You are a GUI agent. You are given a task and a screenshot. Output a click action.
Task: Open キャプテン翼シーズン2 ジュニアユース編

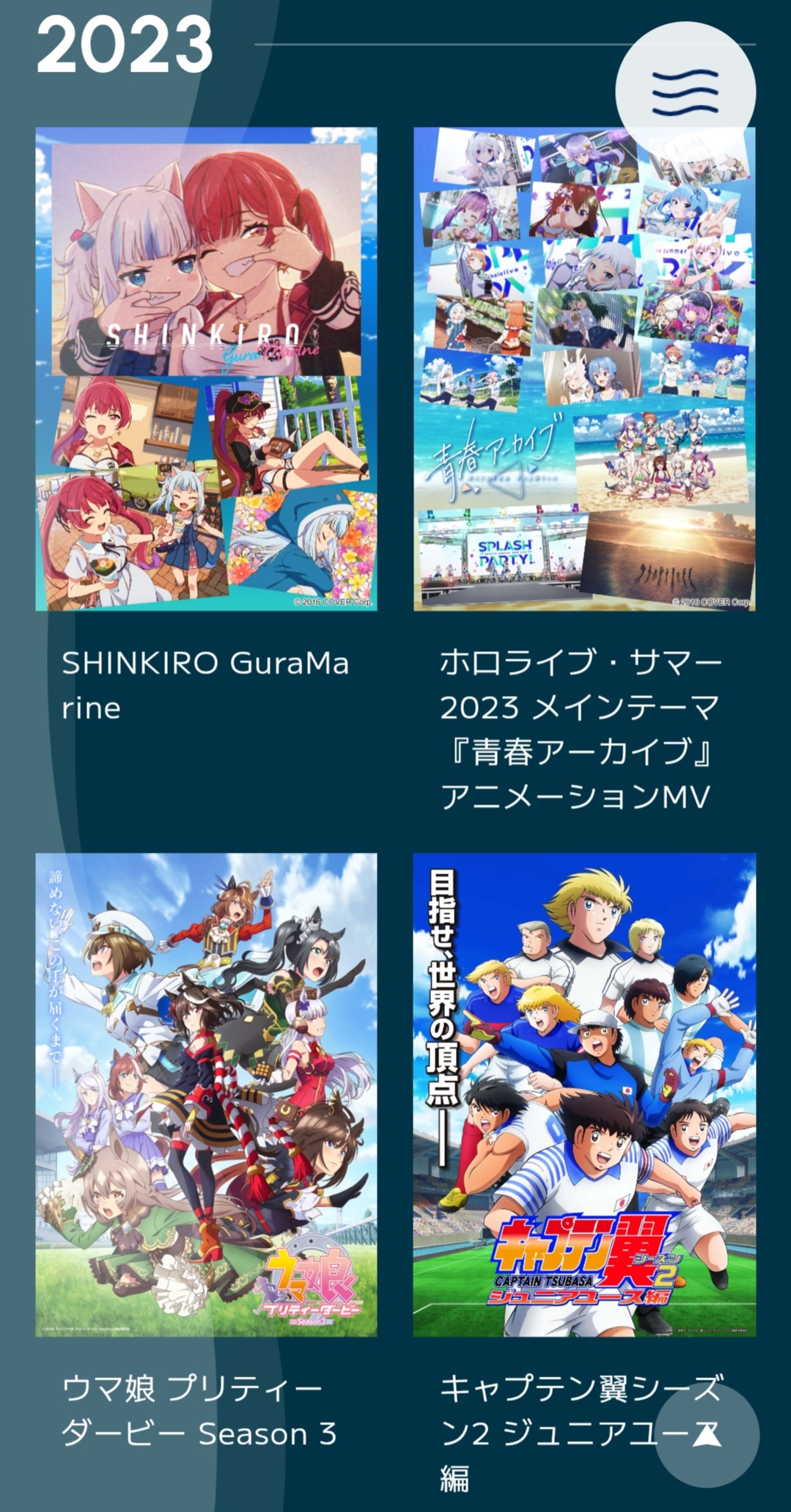tap(584, 1094)
